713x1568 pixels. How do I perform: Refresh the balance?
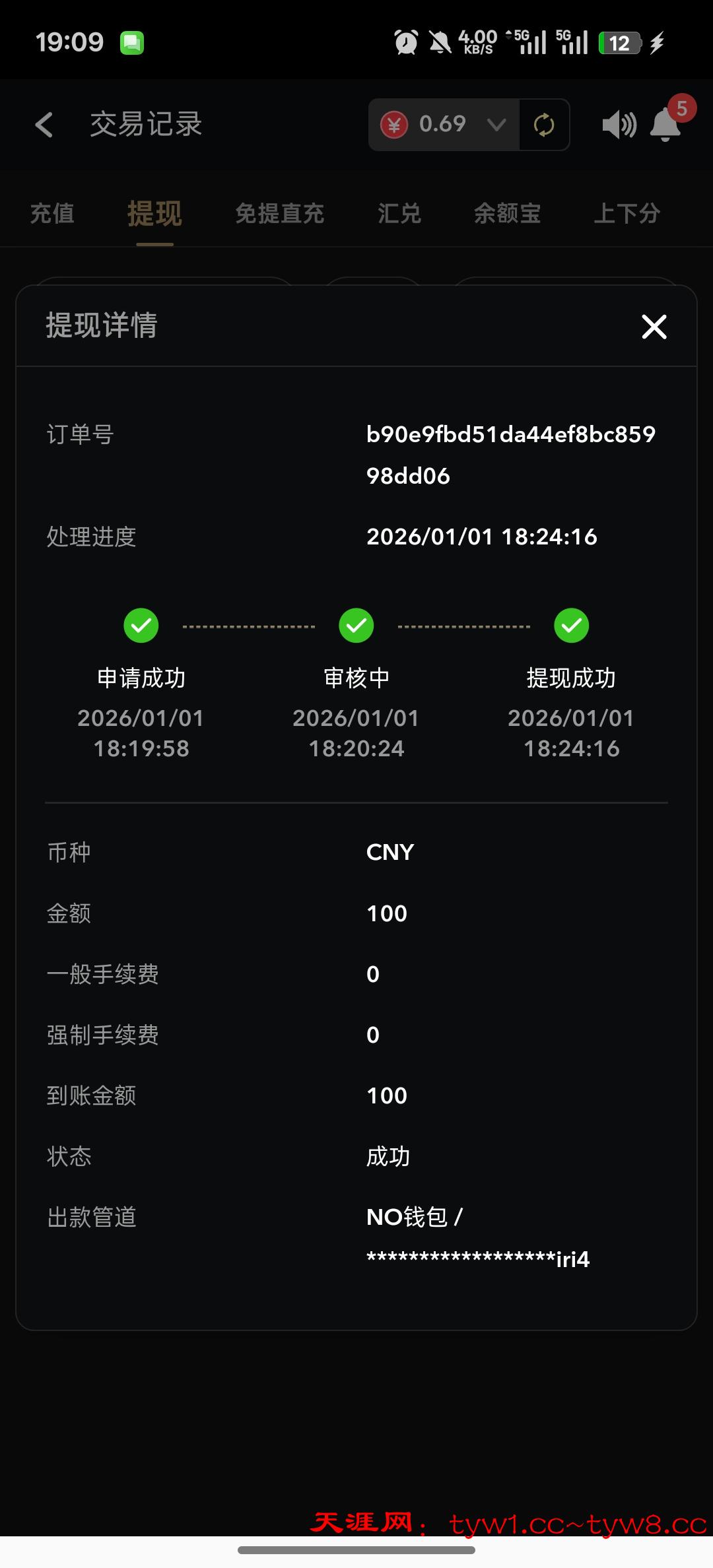point(544,125)
